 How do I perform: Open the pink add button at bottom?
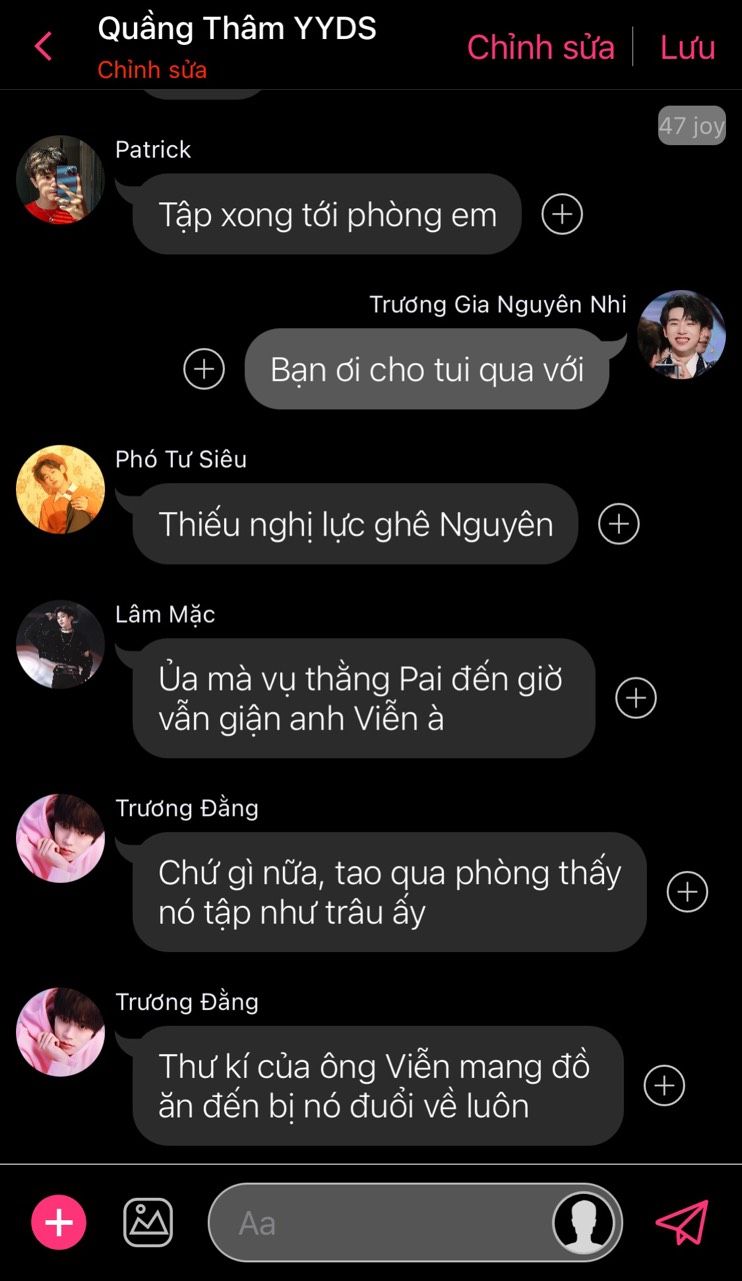click(59, 1222)
